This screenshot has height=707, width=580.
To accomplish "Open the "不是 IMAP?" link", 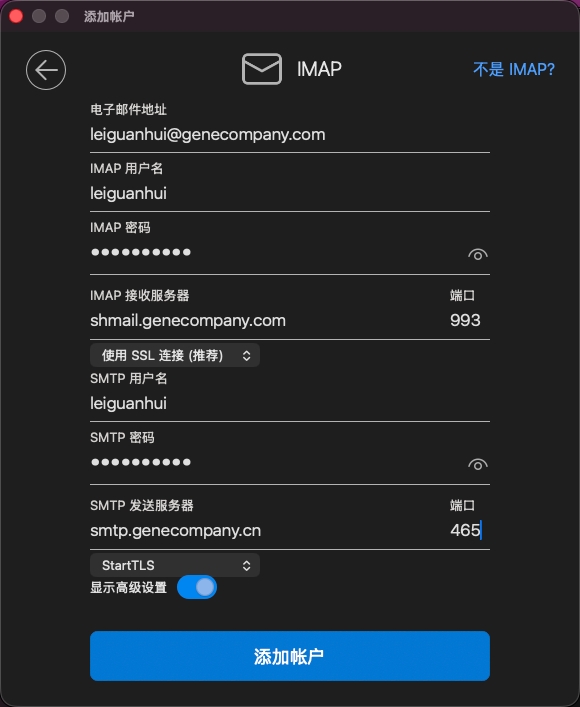I will 514,69.
